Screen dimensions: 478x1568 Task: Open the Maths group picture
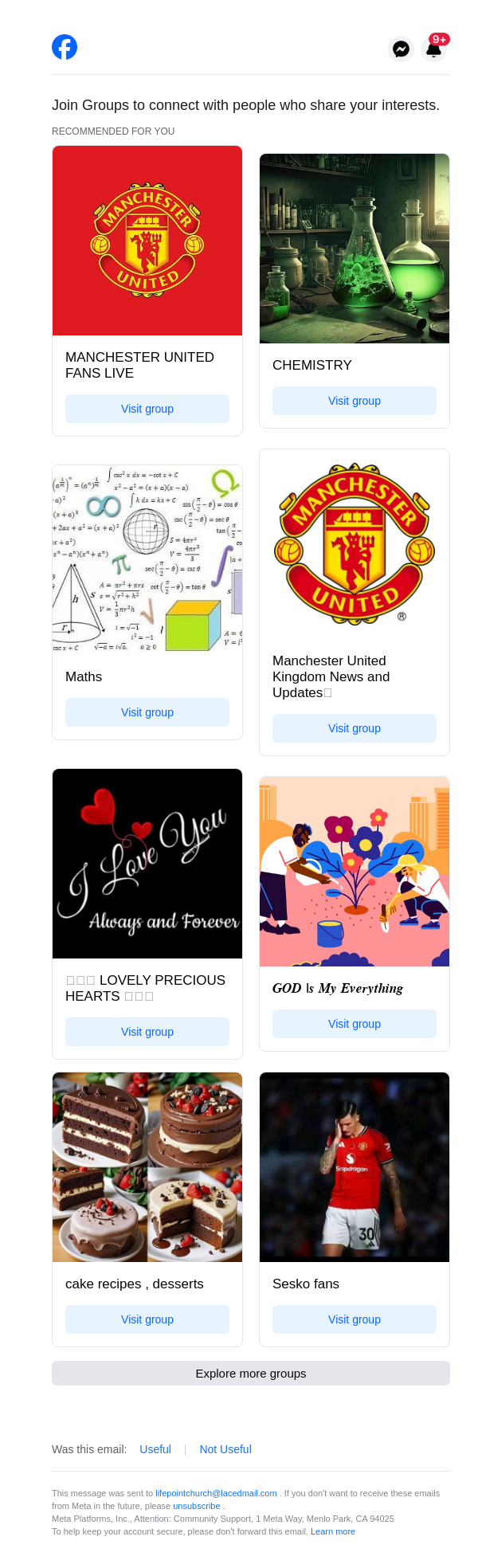(147, 559)
